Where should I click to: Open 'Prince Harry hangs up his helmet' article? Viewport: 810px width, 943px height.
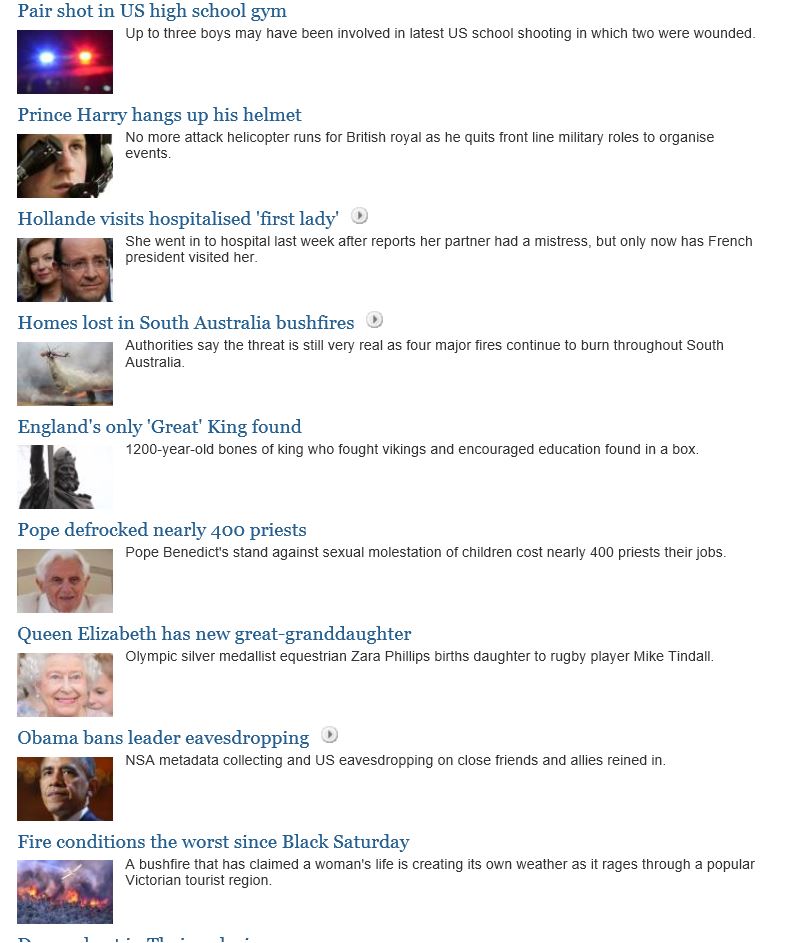(x=159, y=115)
